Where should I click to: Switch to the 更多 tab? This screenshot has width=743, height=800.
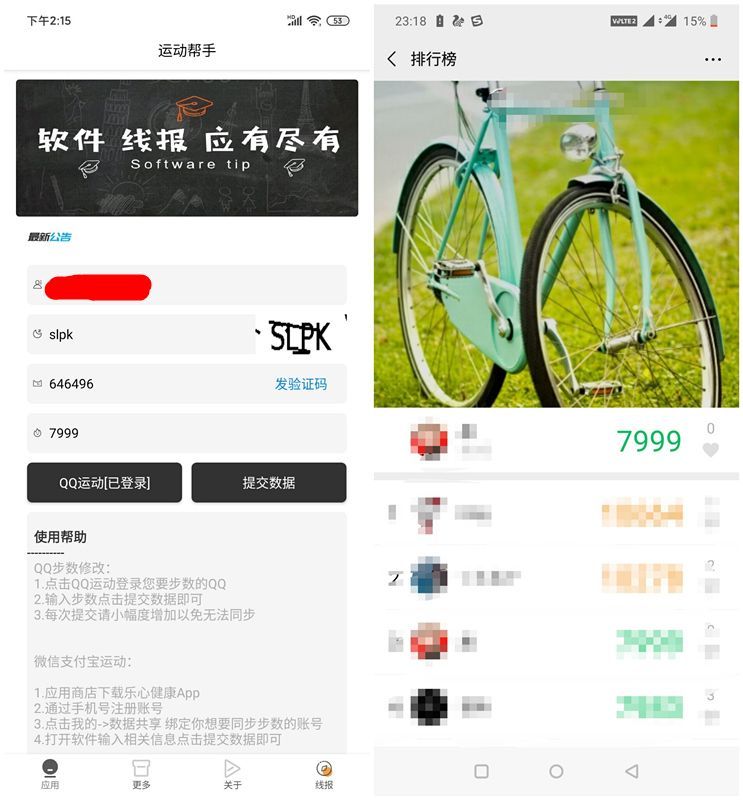pos(141,774)
